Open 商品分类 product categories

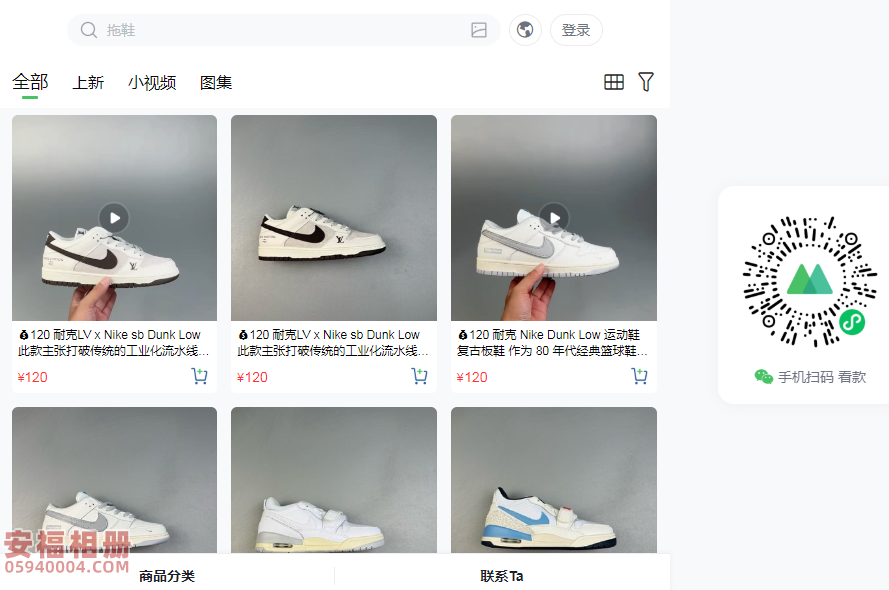point(167,576)
